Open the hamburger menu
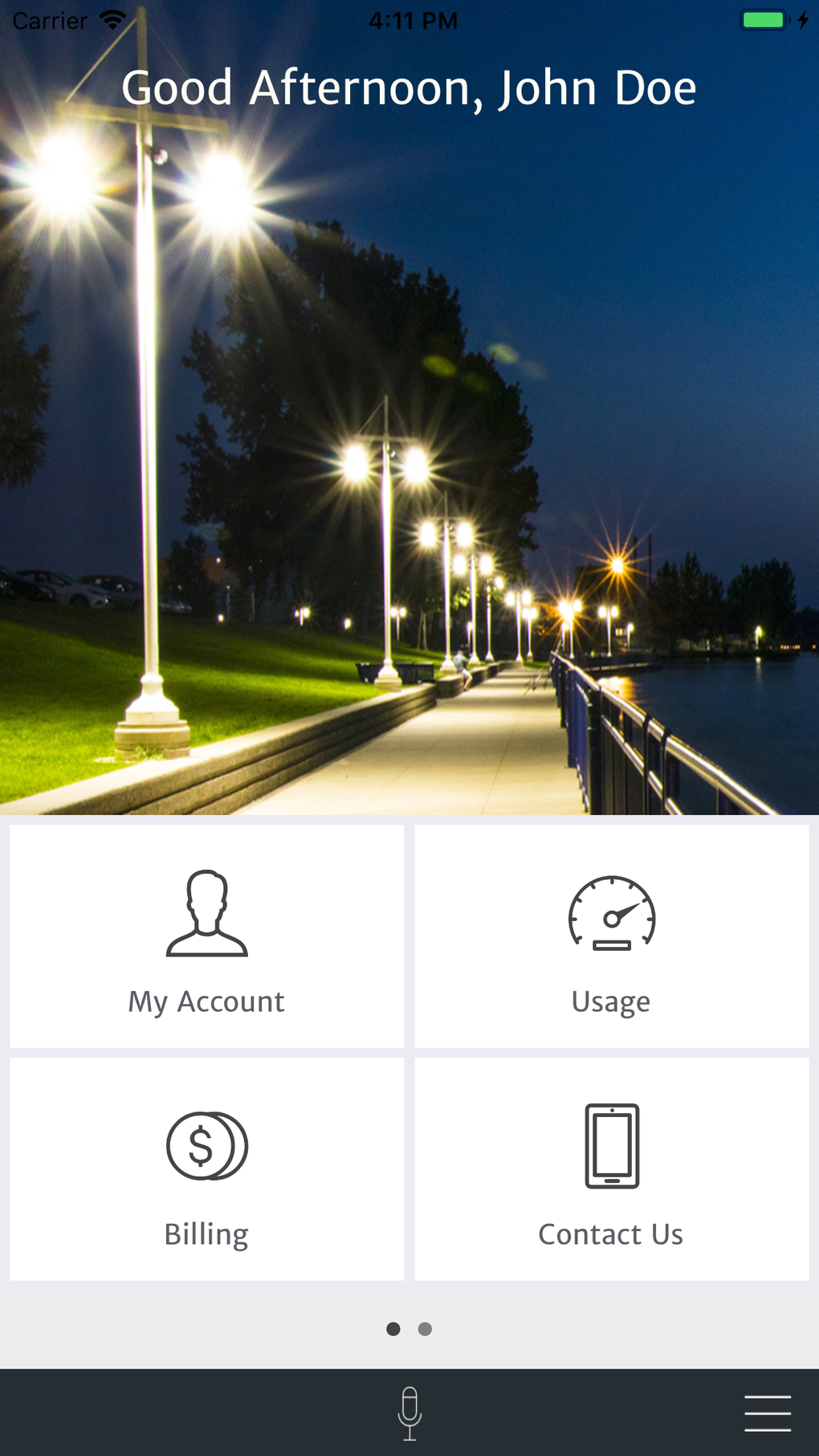The width and height of the screenshot is (819, 1456). pos(767,1413)
